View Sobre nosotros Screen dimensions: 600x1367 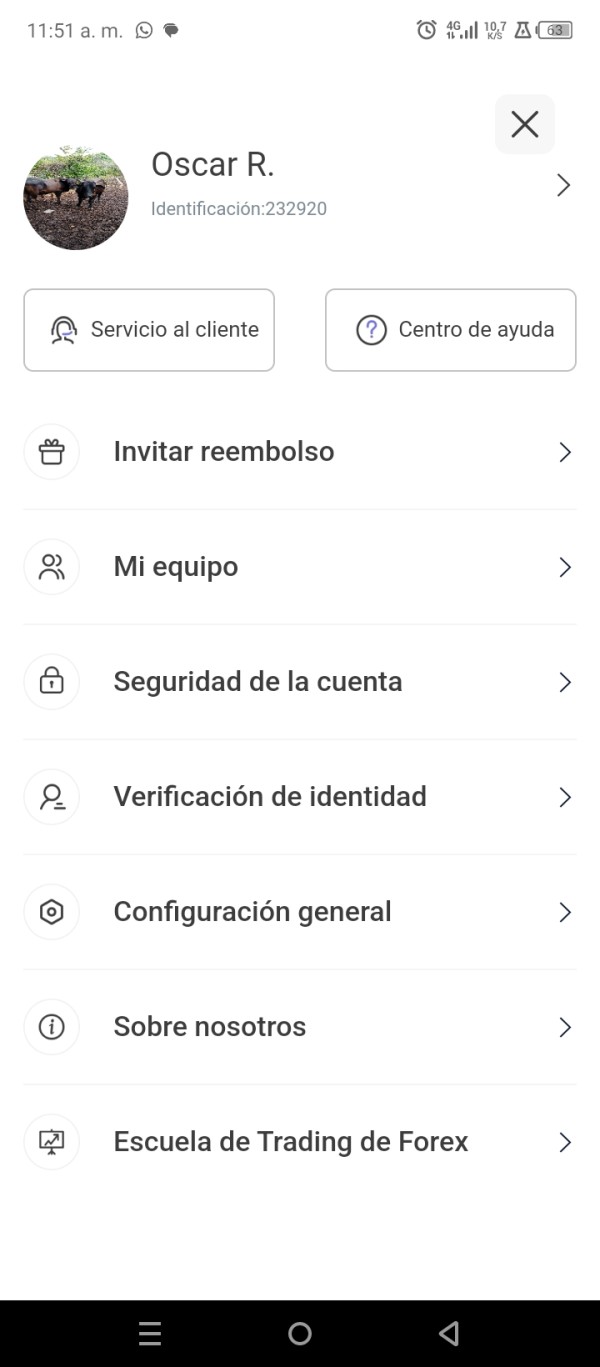pyautogui.click(x=299, y=1027)
